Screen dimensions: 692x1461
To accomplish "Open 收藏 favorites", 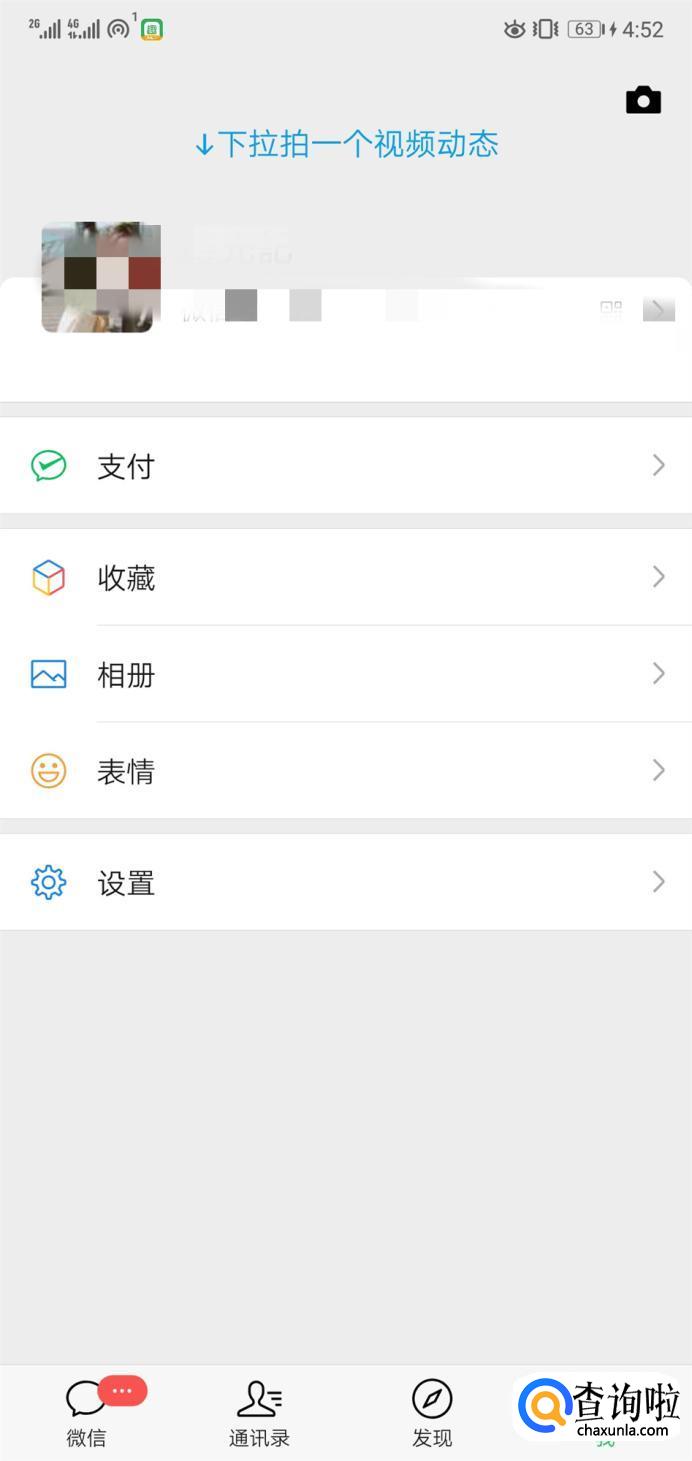I will (345, 578).
